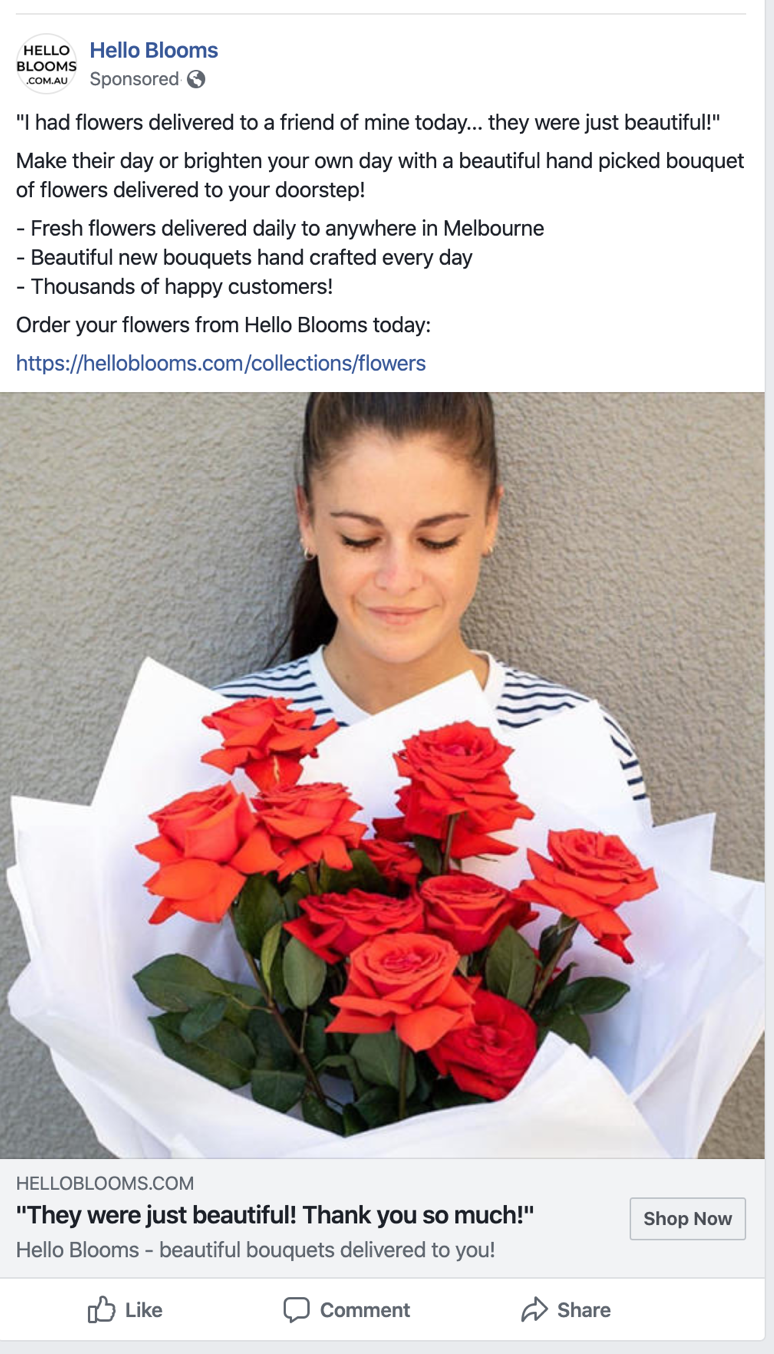This screenshot has width=774, height=1354.
Task: Comment on the Hello Blooms post
Action: point(346,1310)
